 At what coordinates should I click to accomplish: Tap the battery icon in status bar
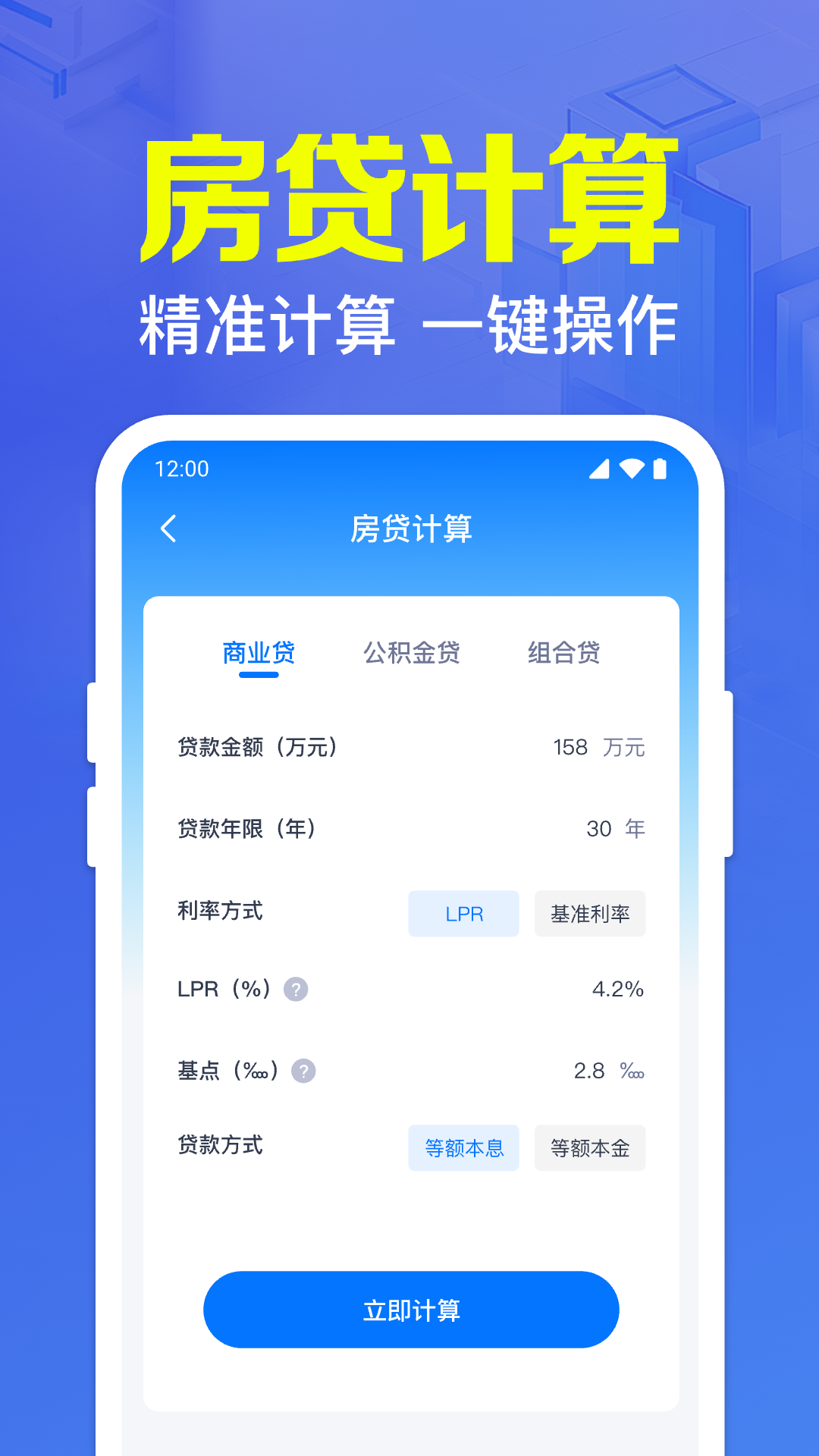(x=659, y=469)
